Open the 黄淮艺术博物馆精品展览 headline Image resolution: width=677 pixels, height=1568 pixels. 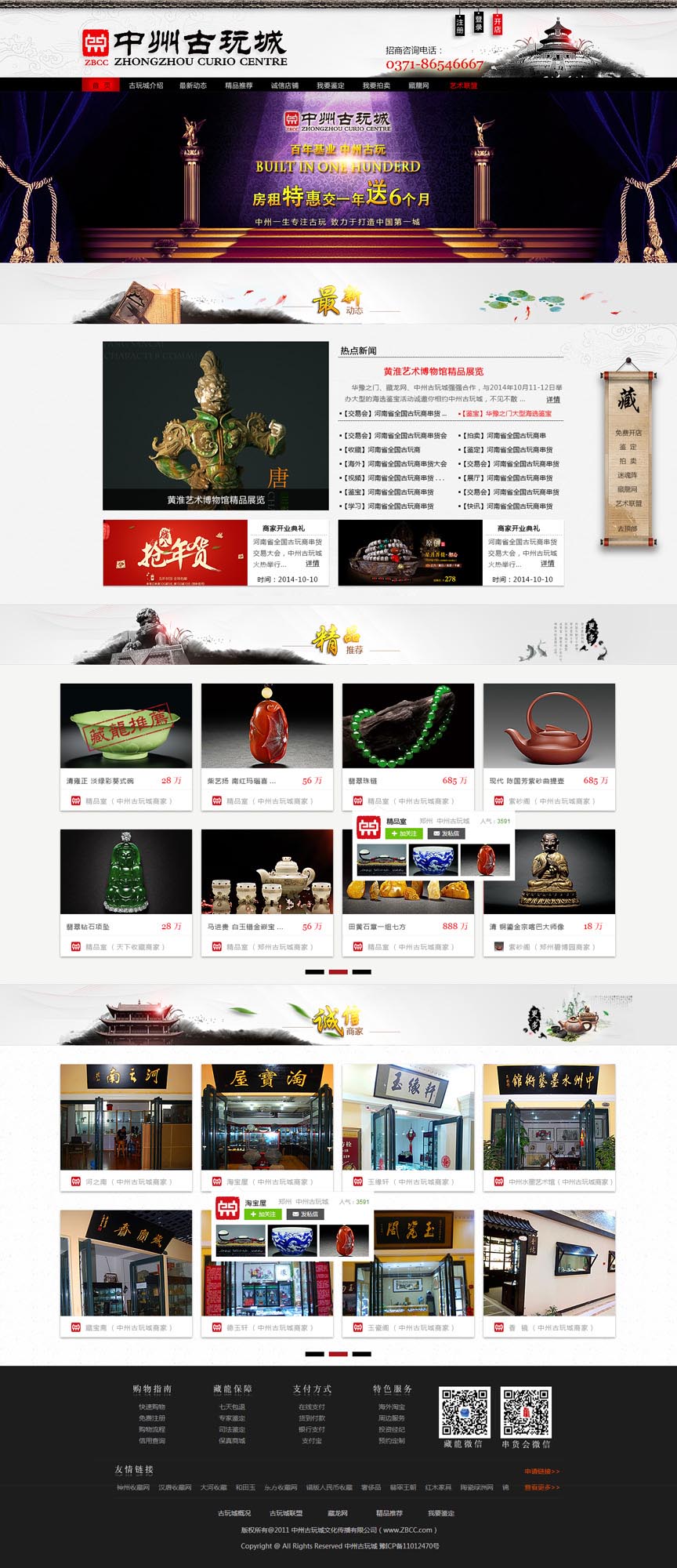(433, 372)
